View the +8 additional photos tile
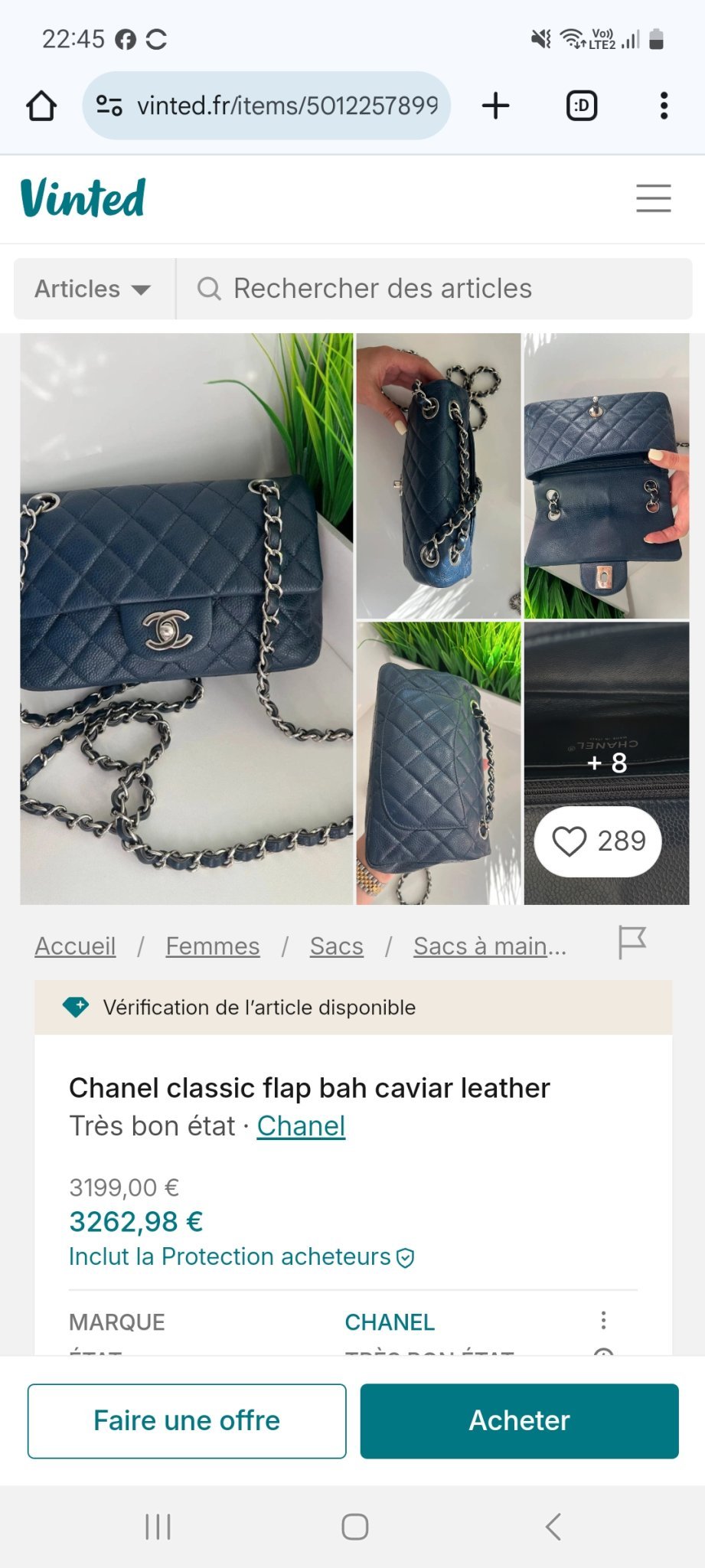 click(606, 735)
